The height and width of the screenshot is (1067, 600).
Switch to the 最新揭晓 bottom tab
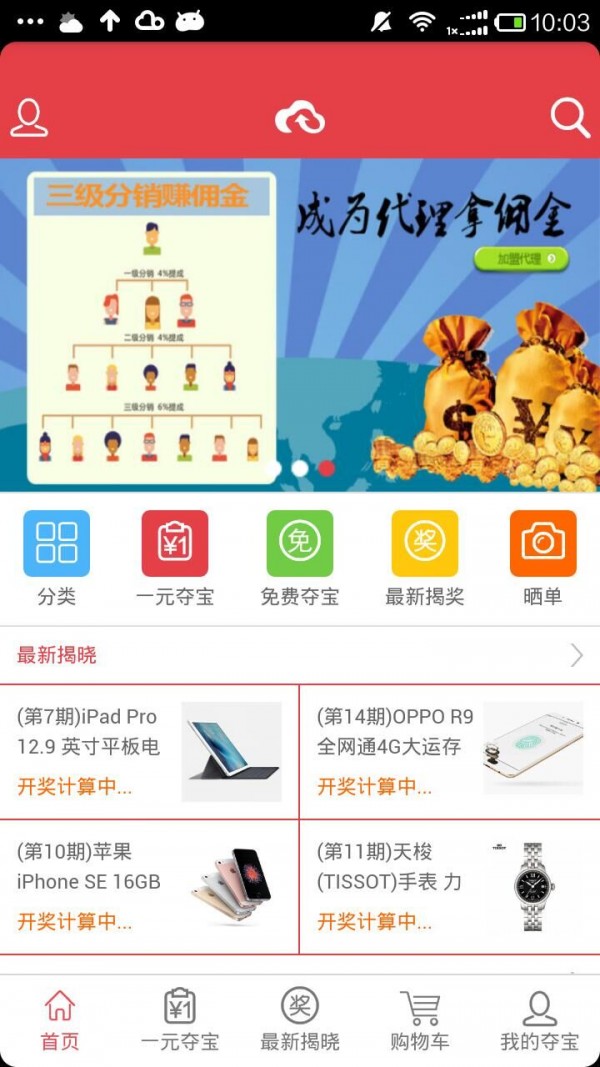coord(300,1020)
